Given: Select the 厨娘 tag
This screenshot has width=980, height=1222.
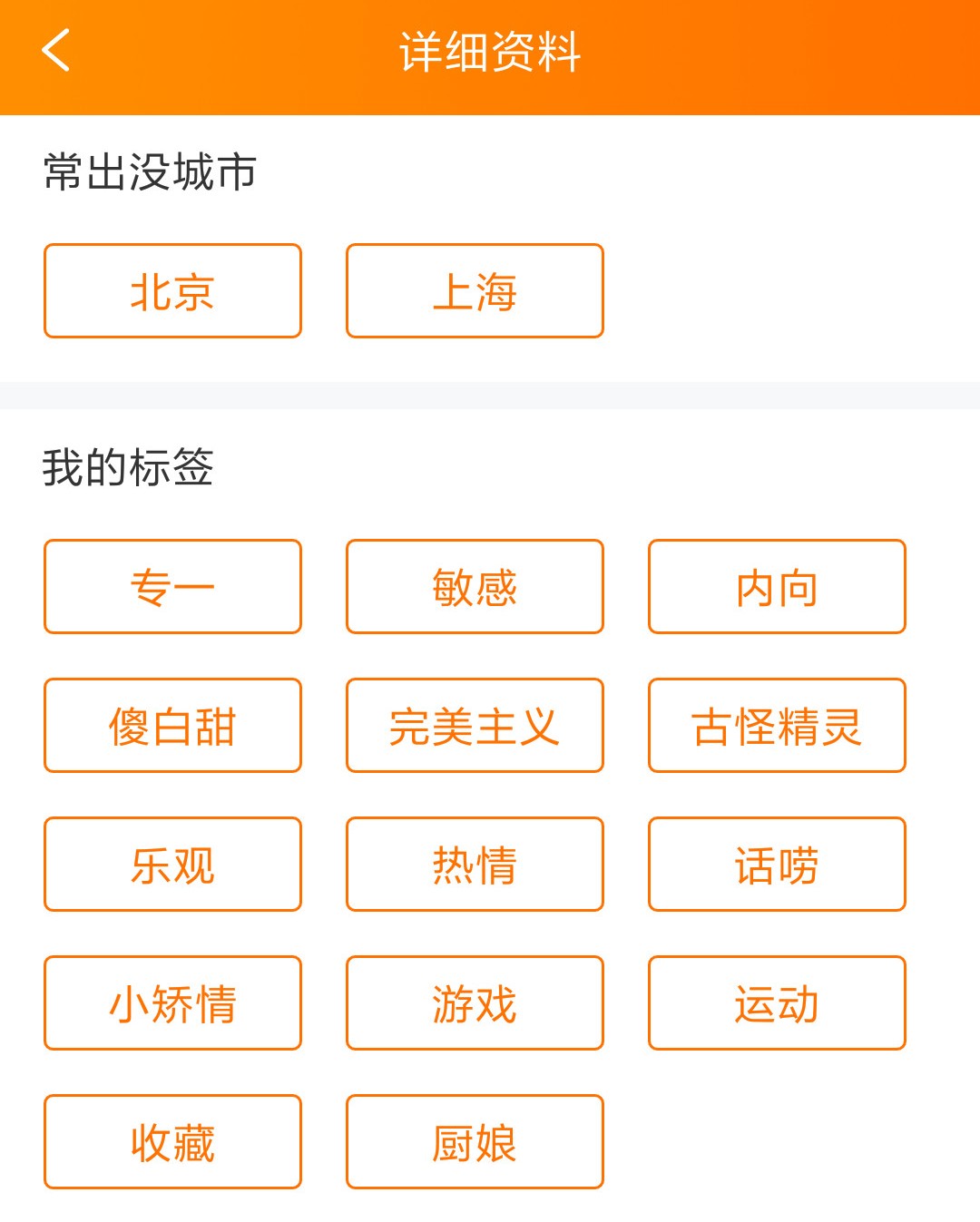Looking at the screenshot, I should point(475,1142).
